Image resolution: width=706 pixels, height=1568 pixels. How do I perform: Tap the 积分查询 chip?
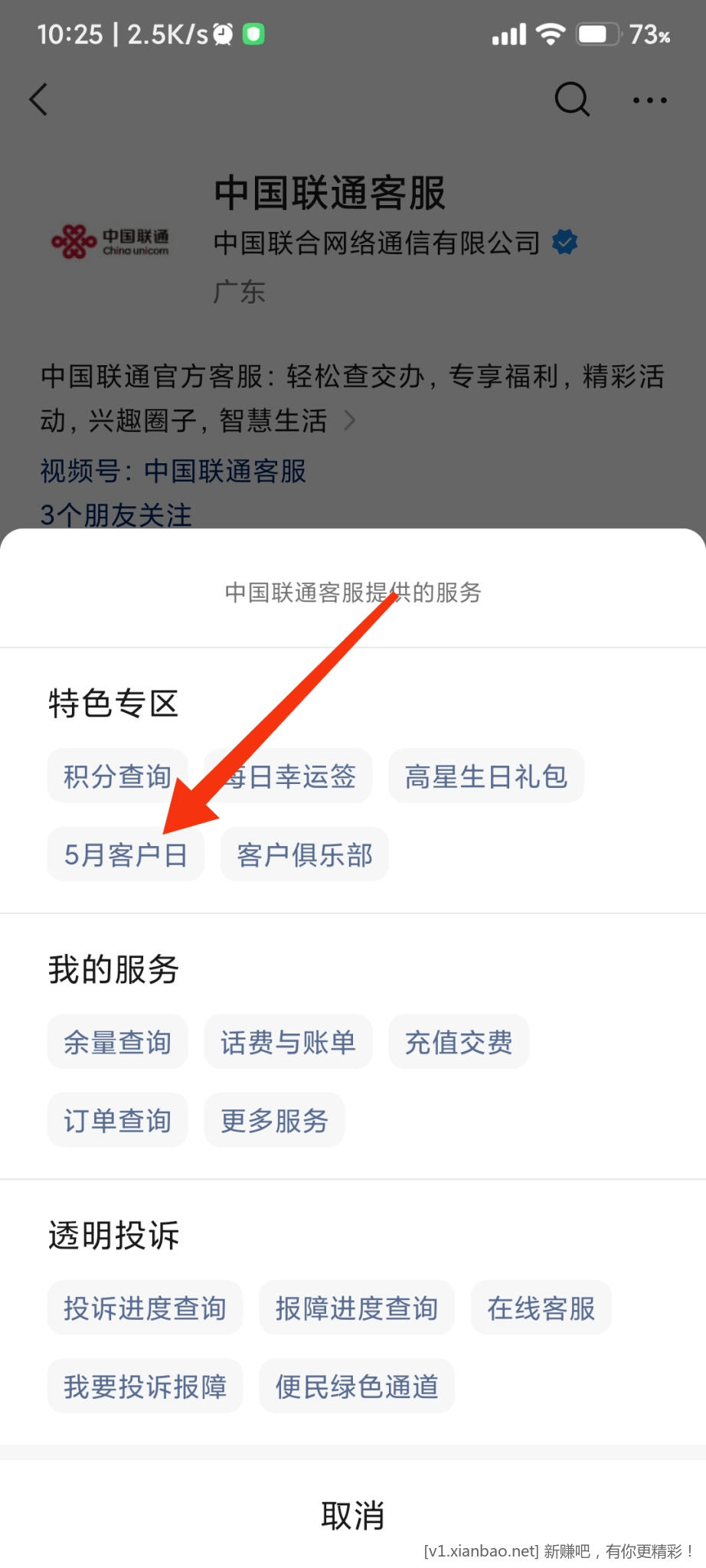[x=117, y=776]
